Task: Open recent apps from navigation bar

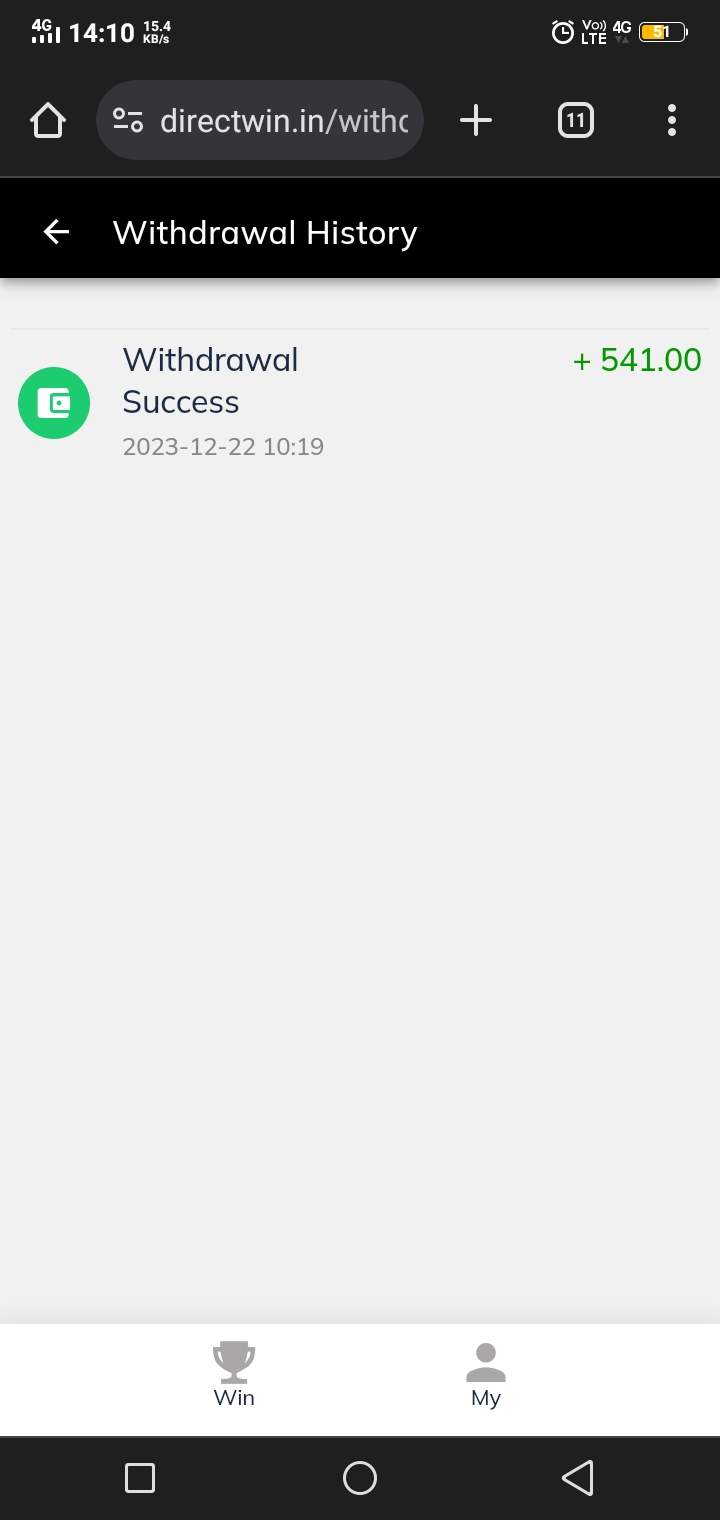Action: click(x=140, y=1477)
